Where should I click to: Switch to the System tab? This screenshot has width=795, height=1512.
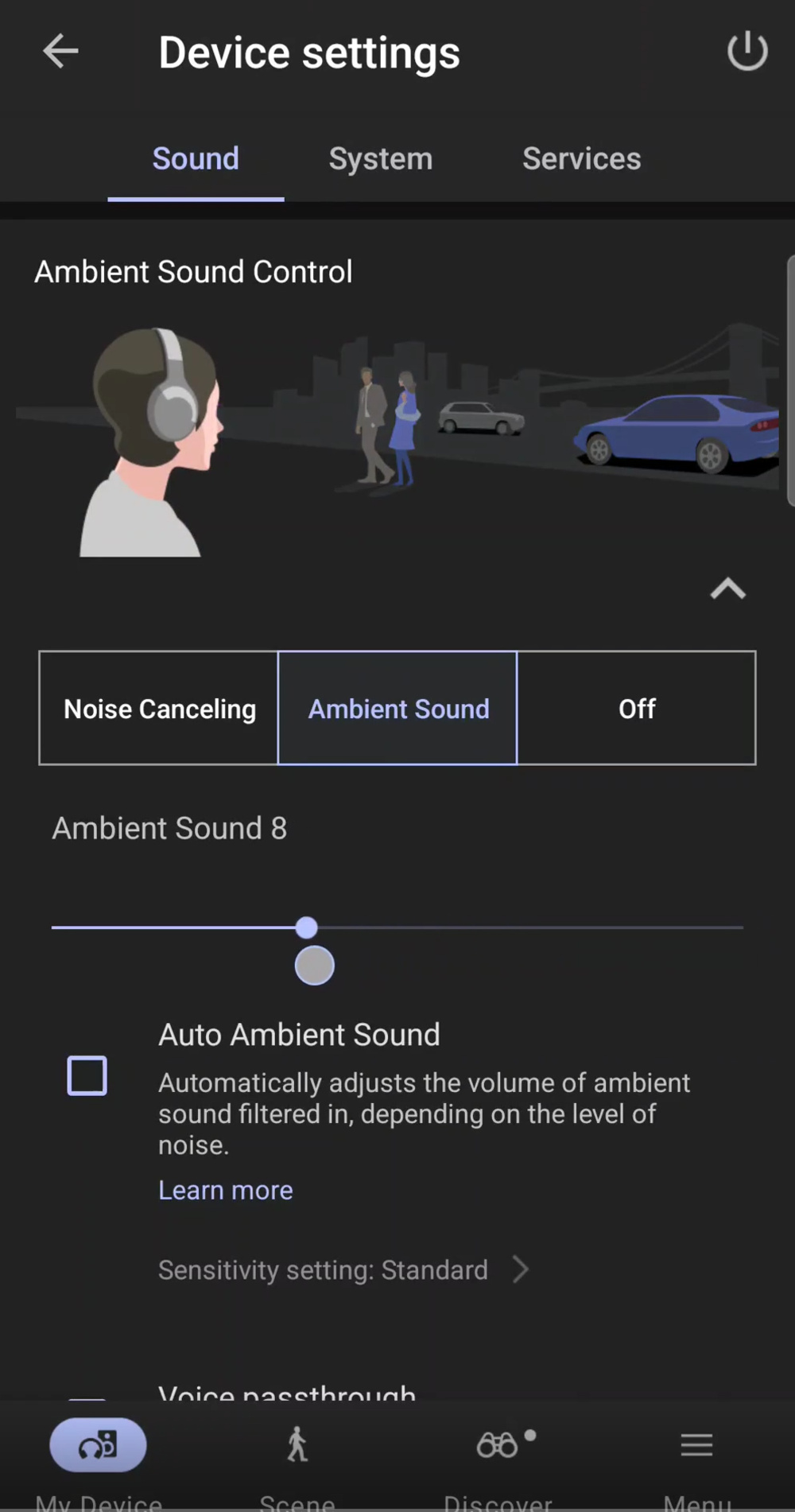click(x=380, y=158)
